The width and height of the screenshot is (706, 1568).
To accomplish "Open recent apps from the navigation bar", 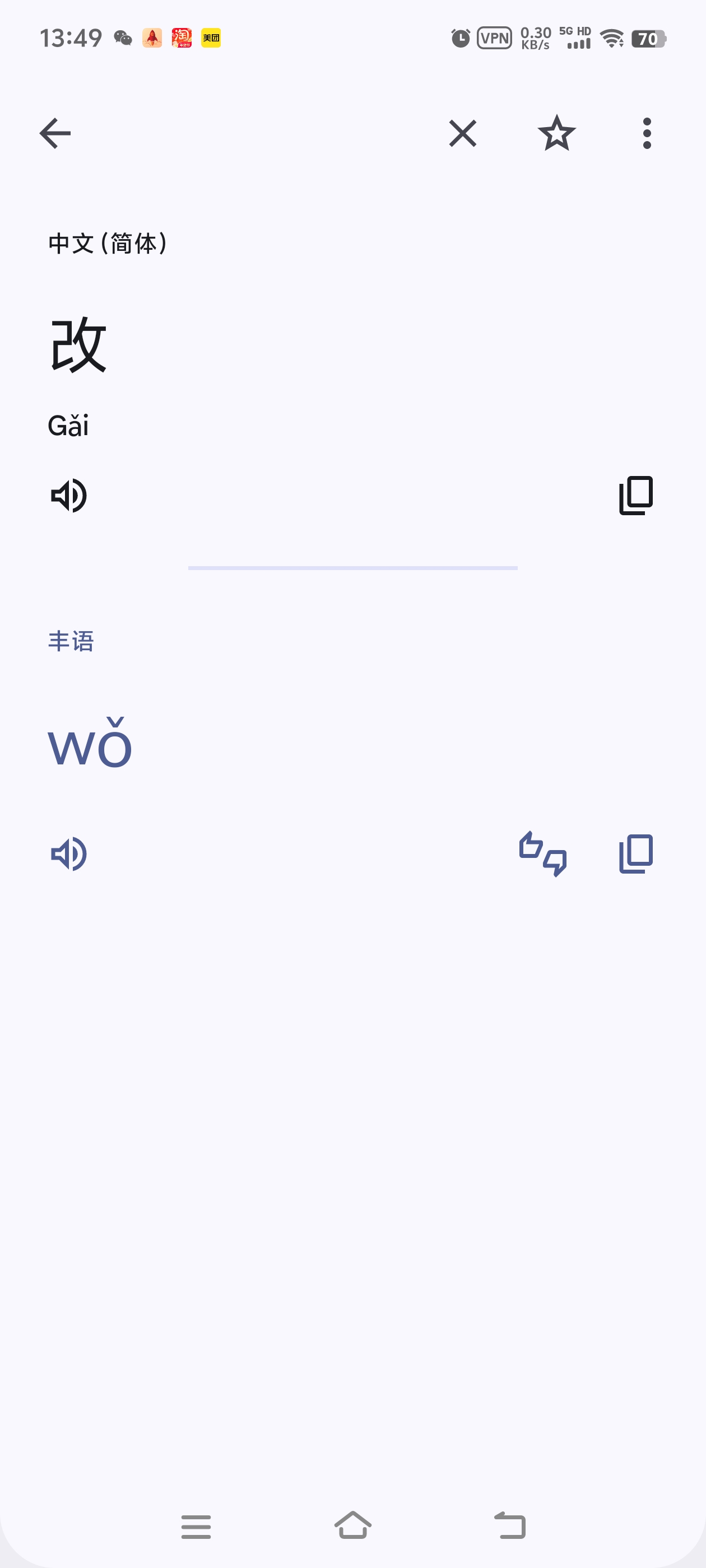I will (196, 1527).
